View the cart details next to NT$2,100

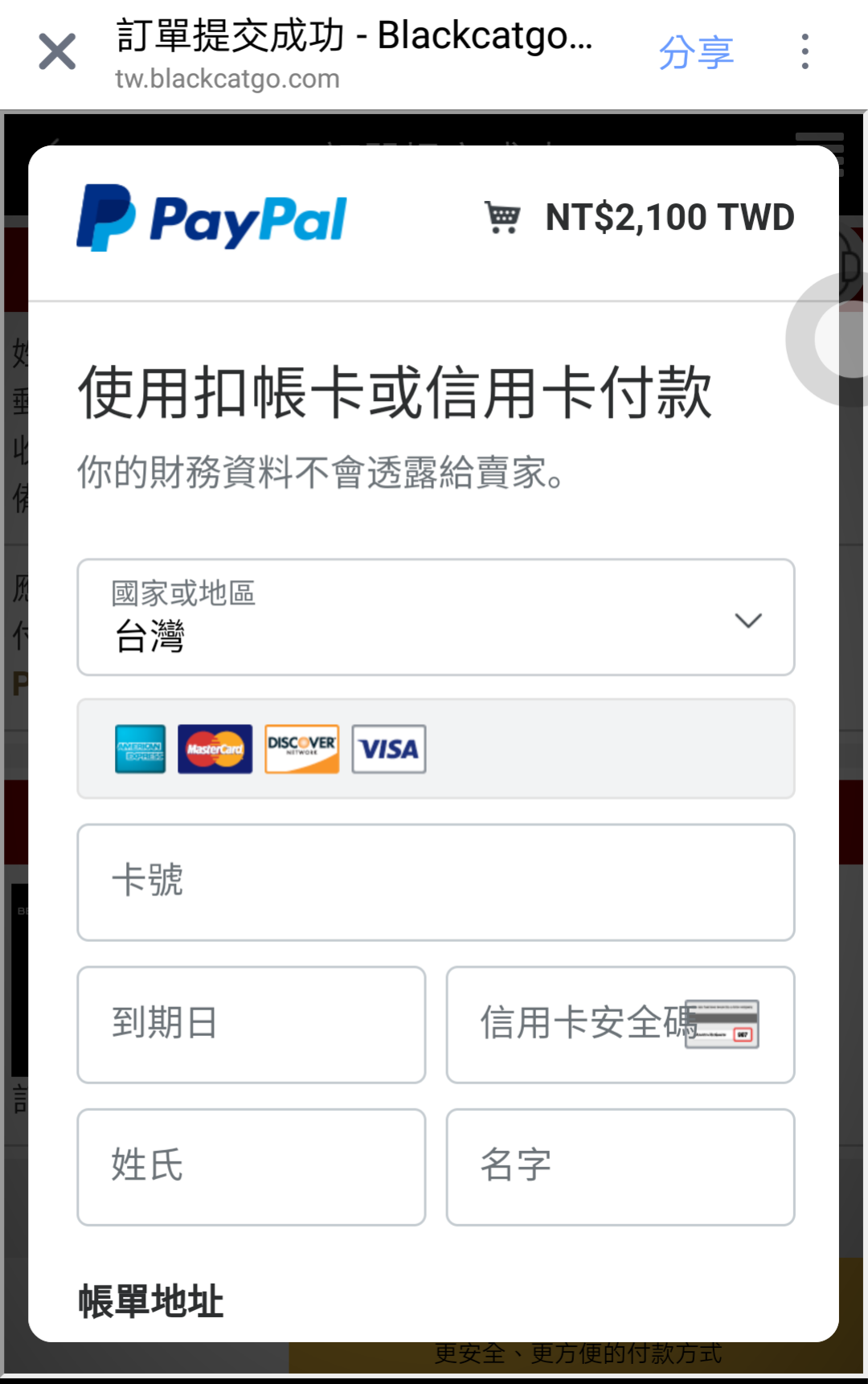coord(503,218)
